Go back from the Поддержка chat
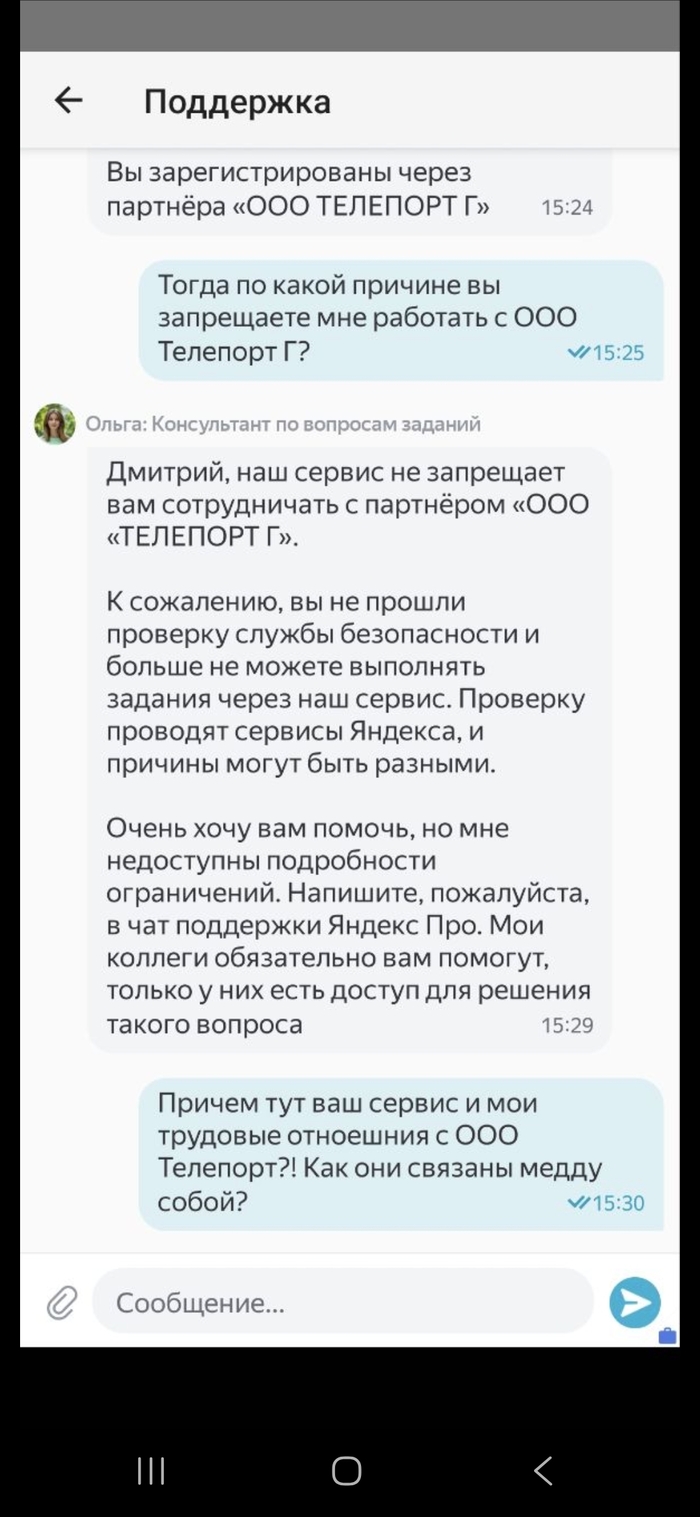This screenshot has height=1517, width=700. (68, 100)
